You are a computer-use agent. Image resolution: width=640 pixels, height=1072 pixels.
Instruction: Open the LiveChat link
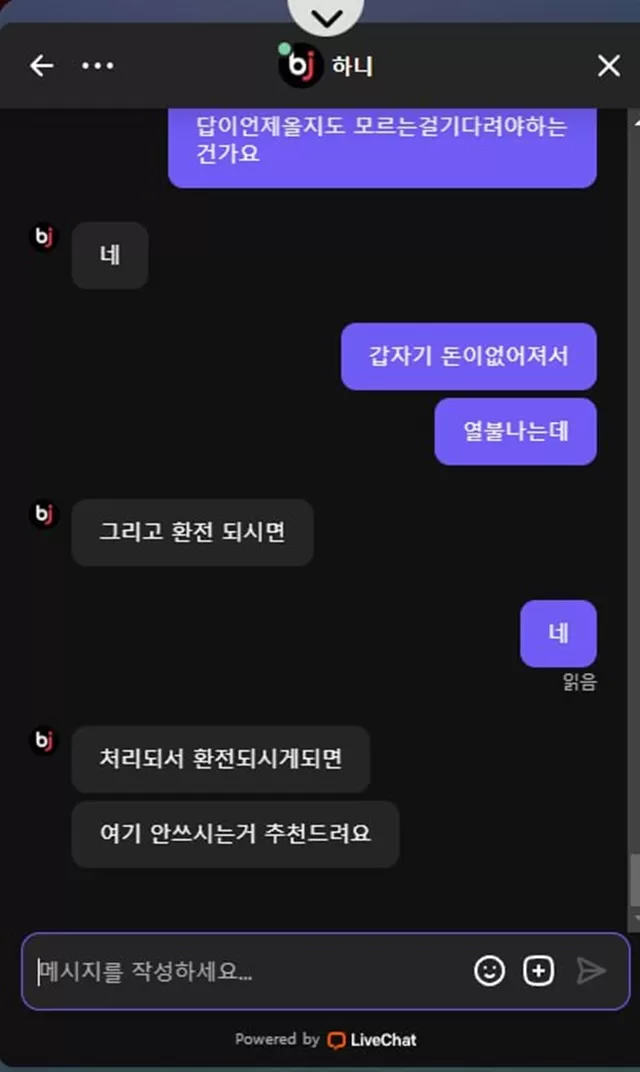372,1041
